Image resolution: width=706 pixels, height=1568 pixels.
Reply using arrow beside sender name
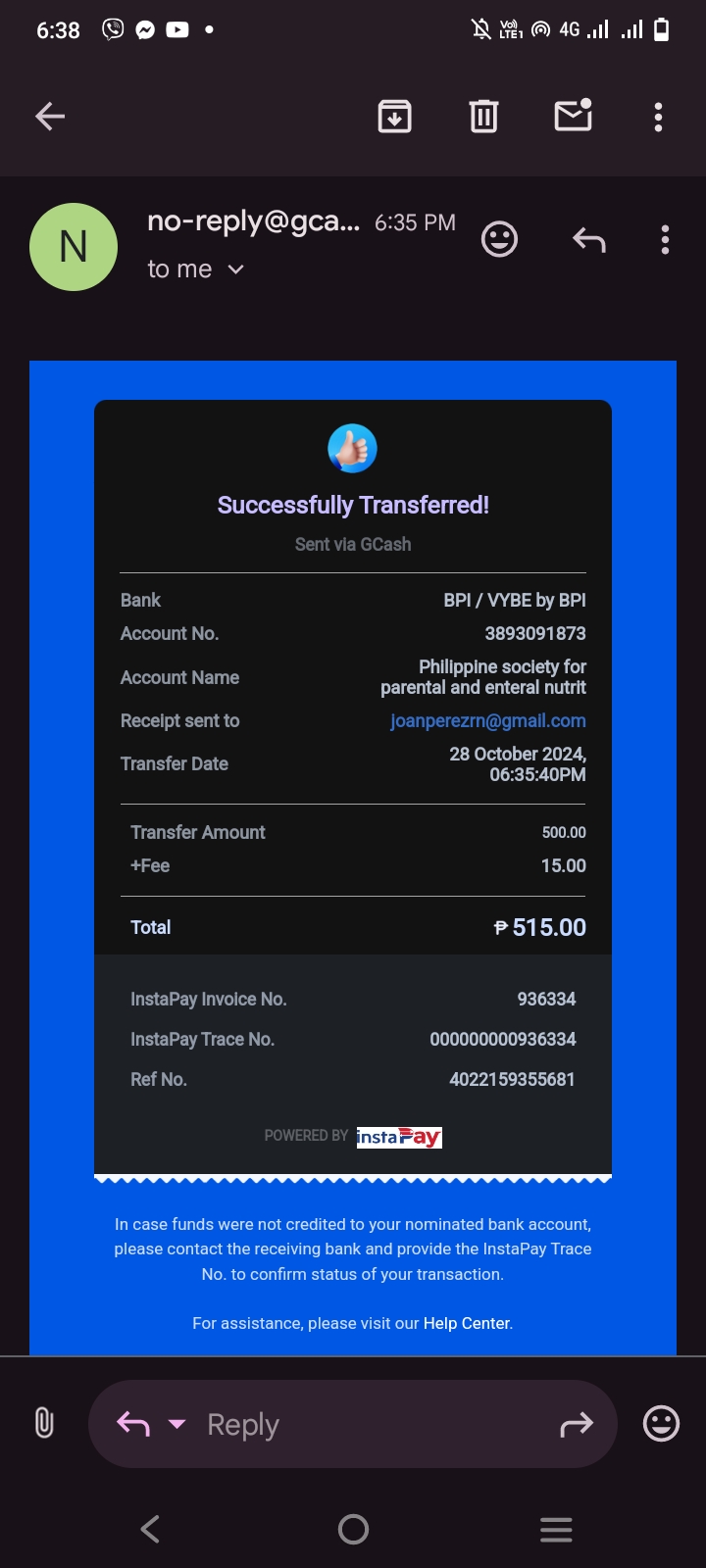[589, 240]
